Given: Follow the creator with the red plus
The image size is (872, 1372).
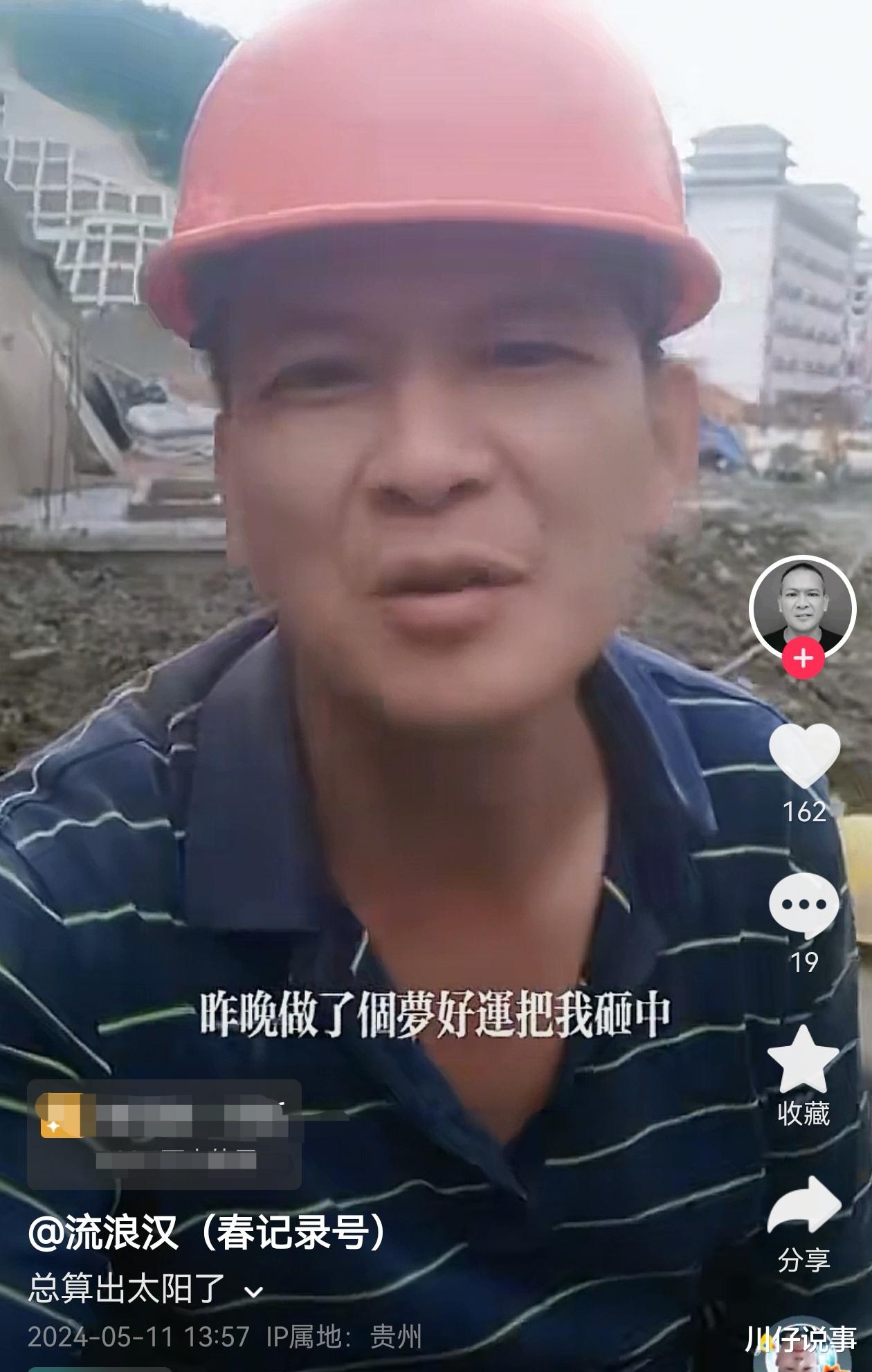Looking at the screenshot, I should 803,658.
